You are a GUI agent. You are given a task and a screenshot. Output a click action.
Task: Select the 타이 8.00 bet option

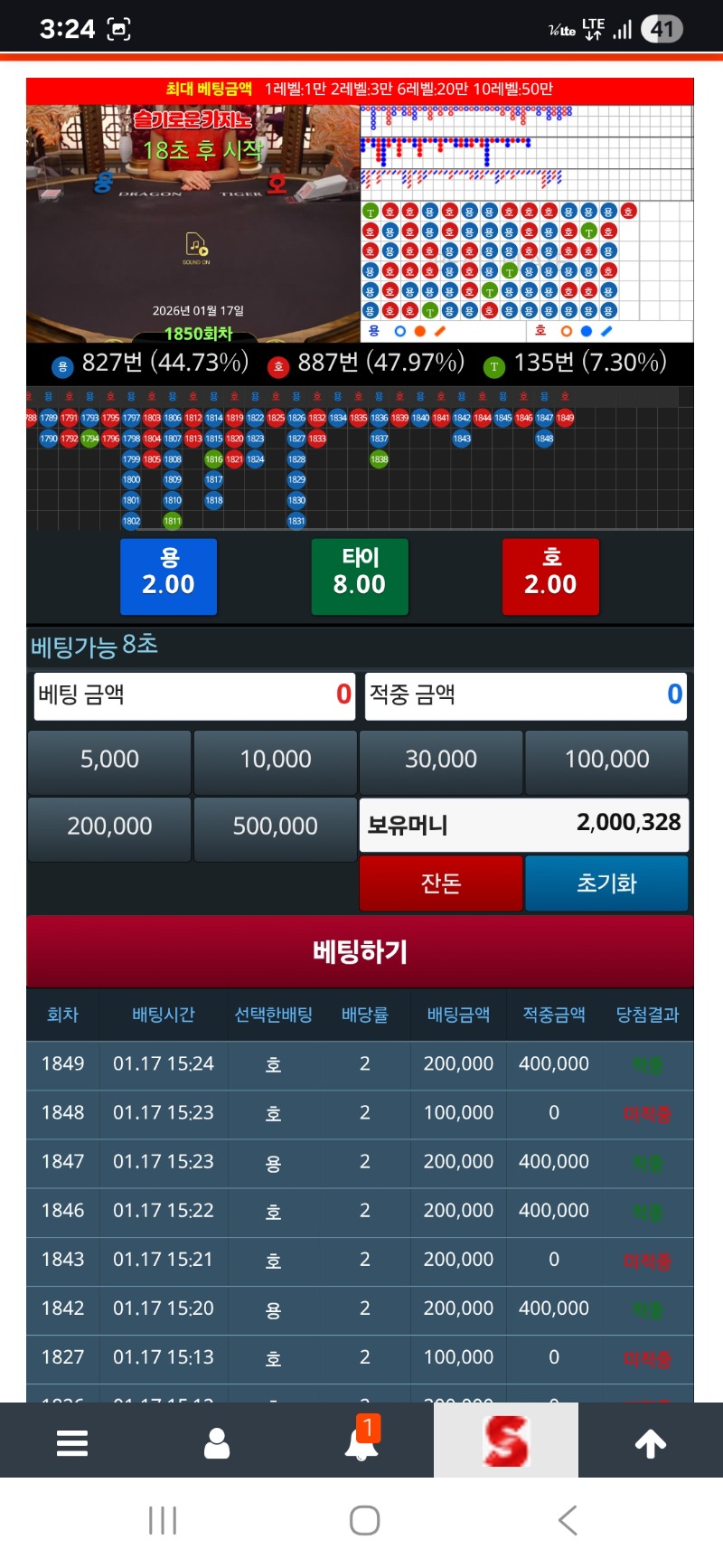coord(360,576)
